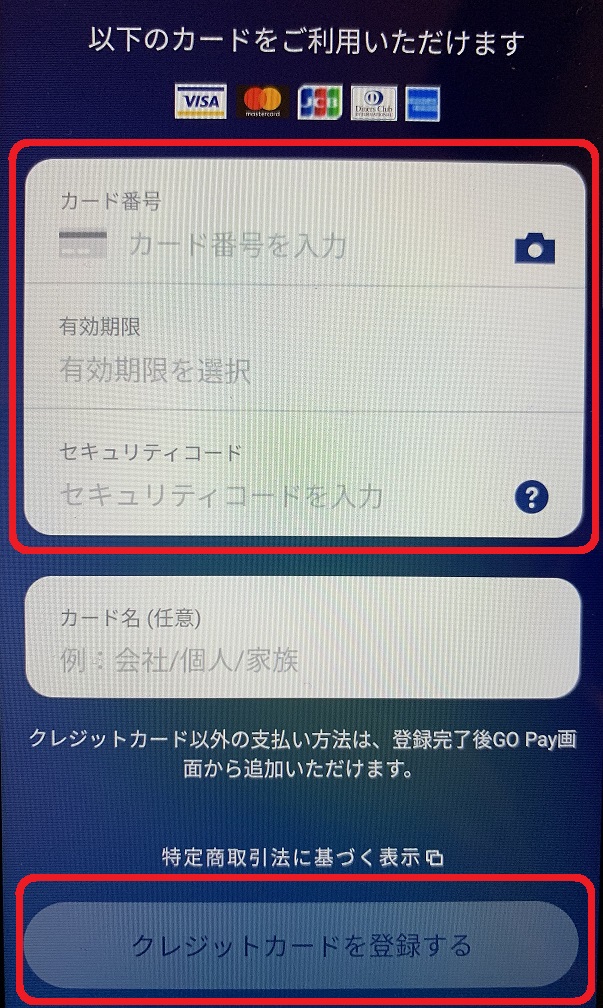Tap the card number input field

coord(300,244)
